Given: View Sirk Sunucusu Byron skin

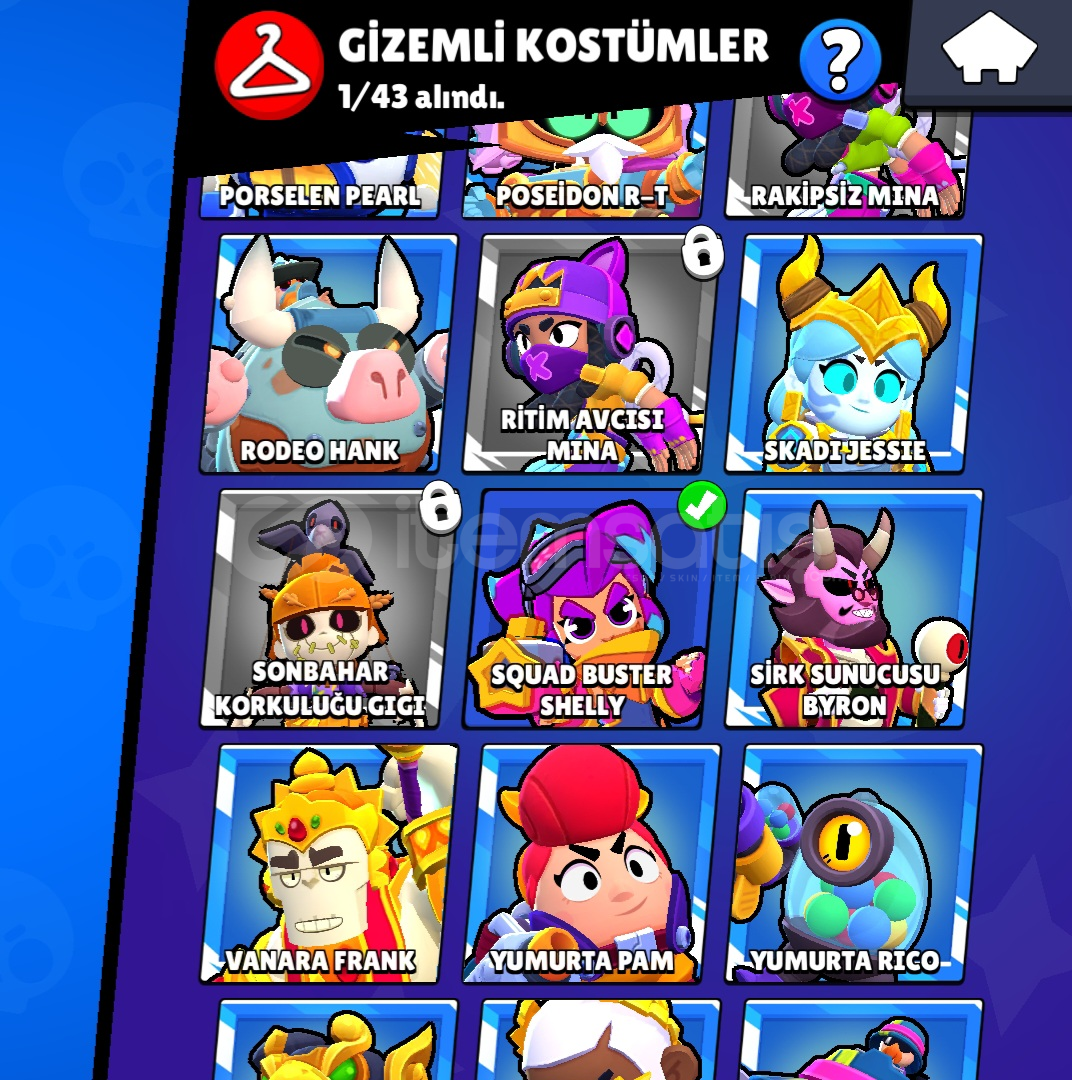Looking at the screenshot, I should 852,610.
